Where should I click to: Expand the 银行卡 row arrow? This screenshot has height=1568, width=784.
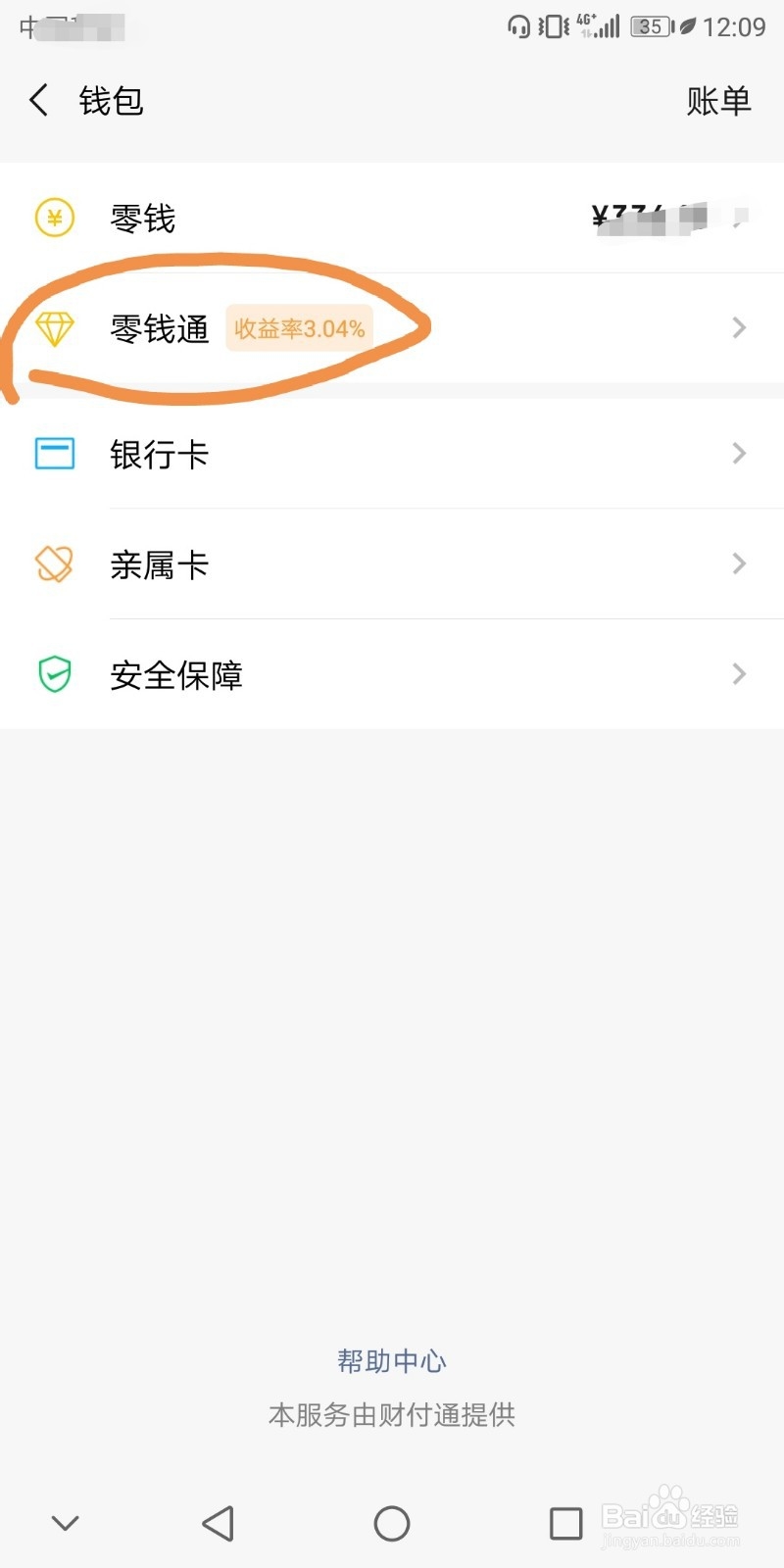pyautogui.click(x=739, y=453)
